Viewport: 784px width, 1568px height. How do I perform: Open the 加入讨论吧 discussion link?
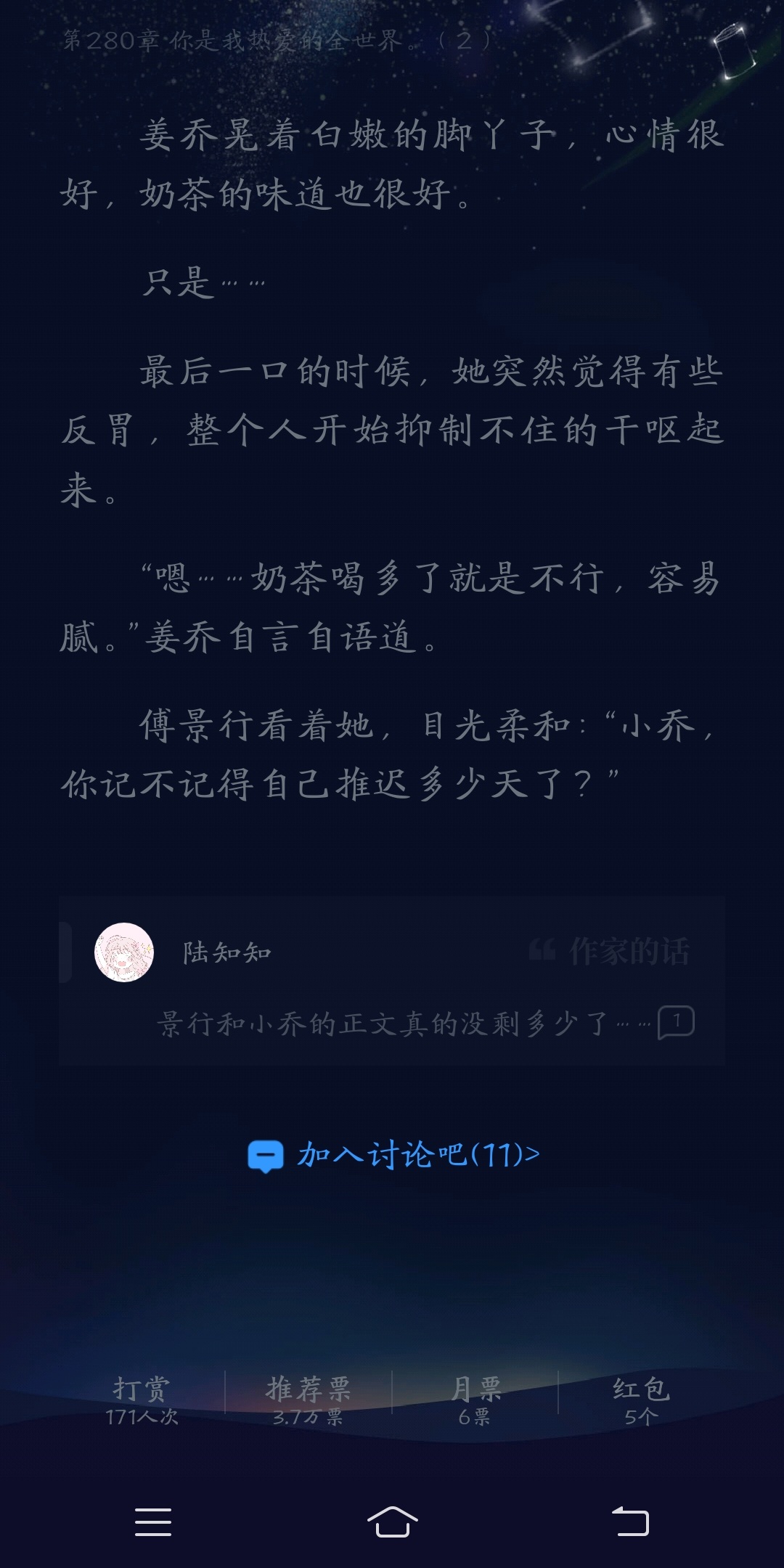(x=393, y=1155)
